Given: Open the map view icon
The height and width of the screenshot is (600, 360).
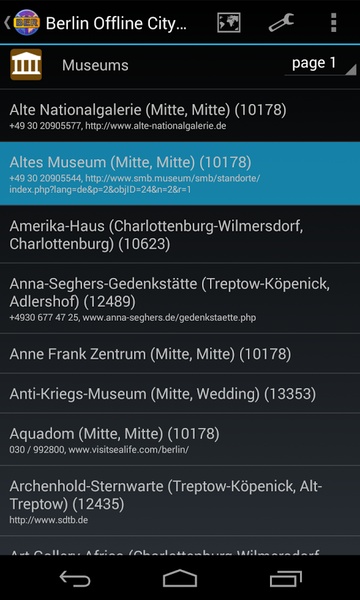Looking at the screenshot, I should (x=229, y=23).
